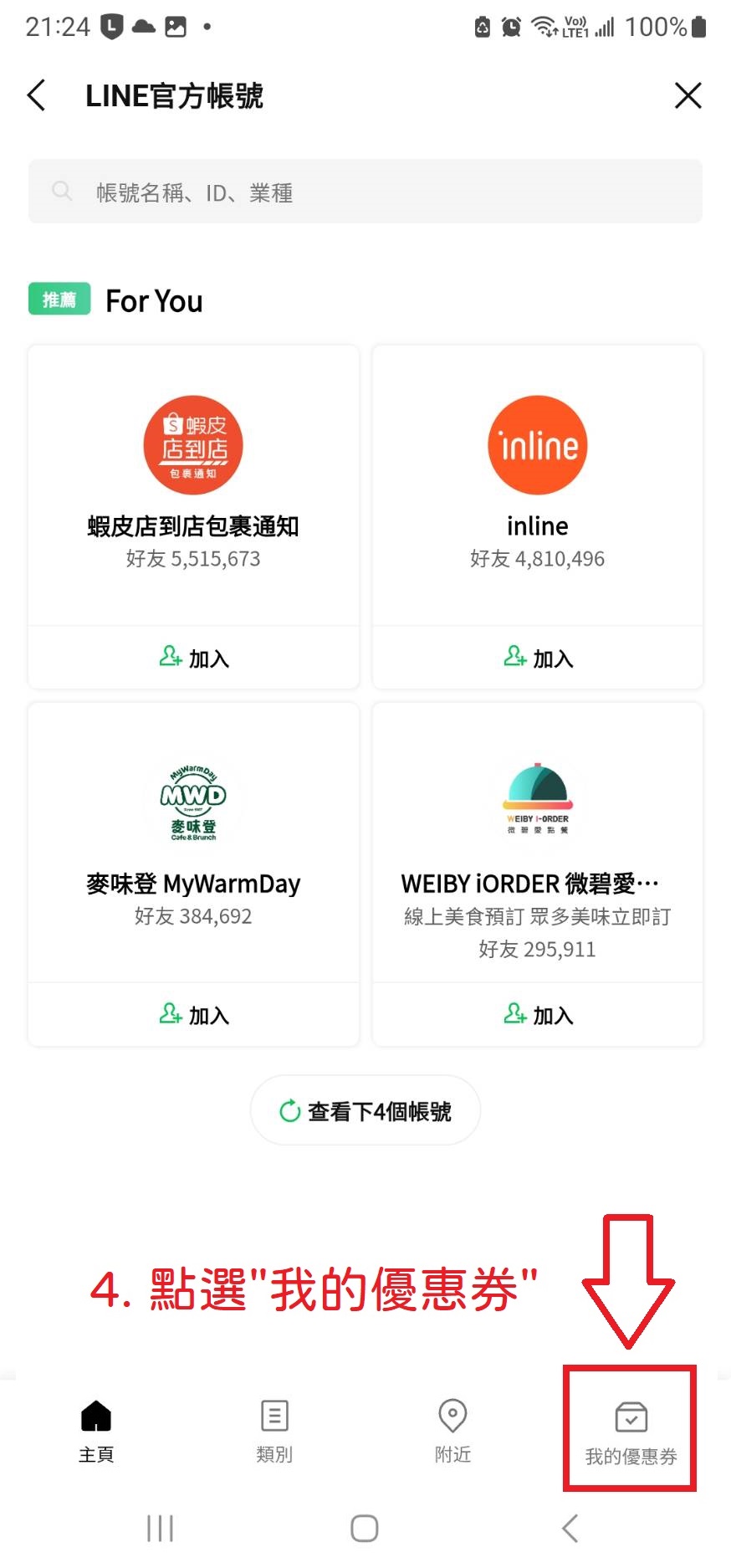Open the 我的優惠券 tab
This screenshot has height=1568, width=731.
[631, 1432]
